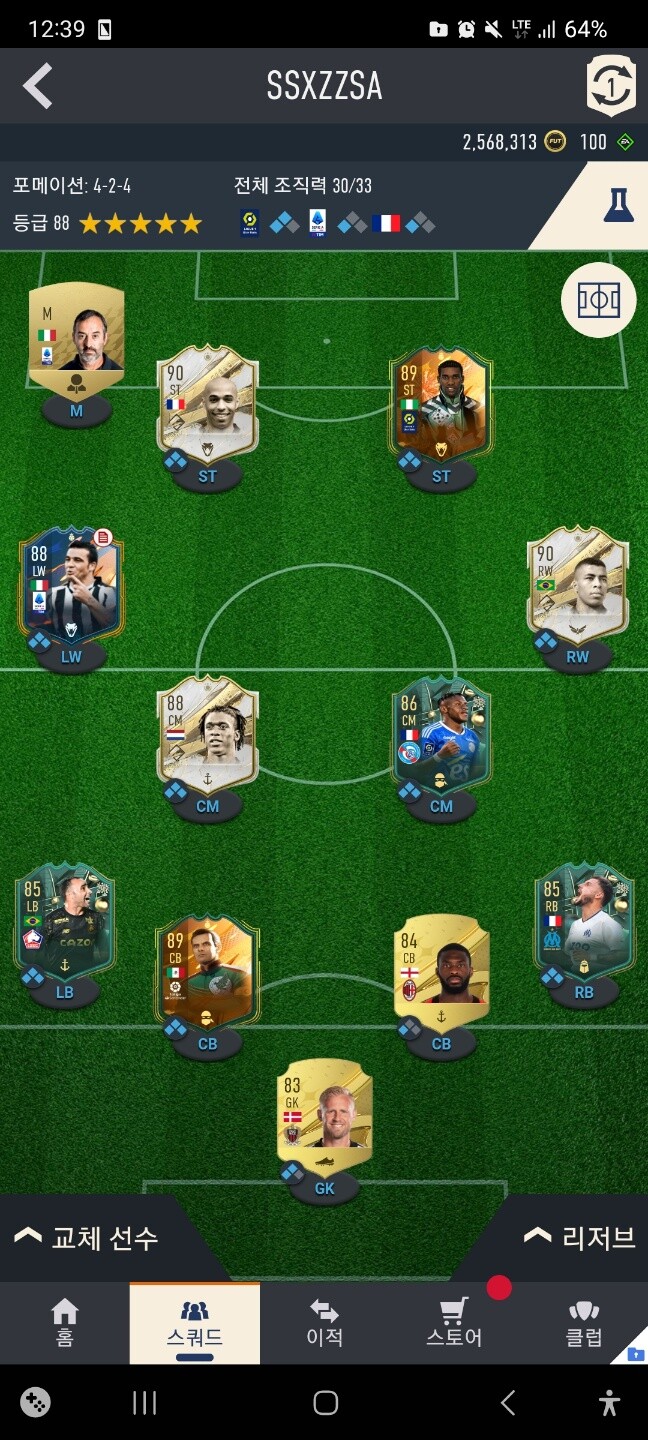Image resolution: width=648 pixels, height=1440 pixels.
Task: Select the manager card
Action: pos(77,340)
